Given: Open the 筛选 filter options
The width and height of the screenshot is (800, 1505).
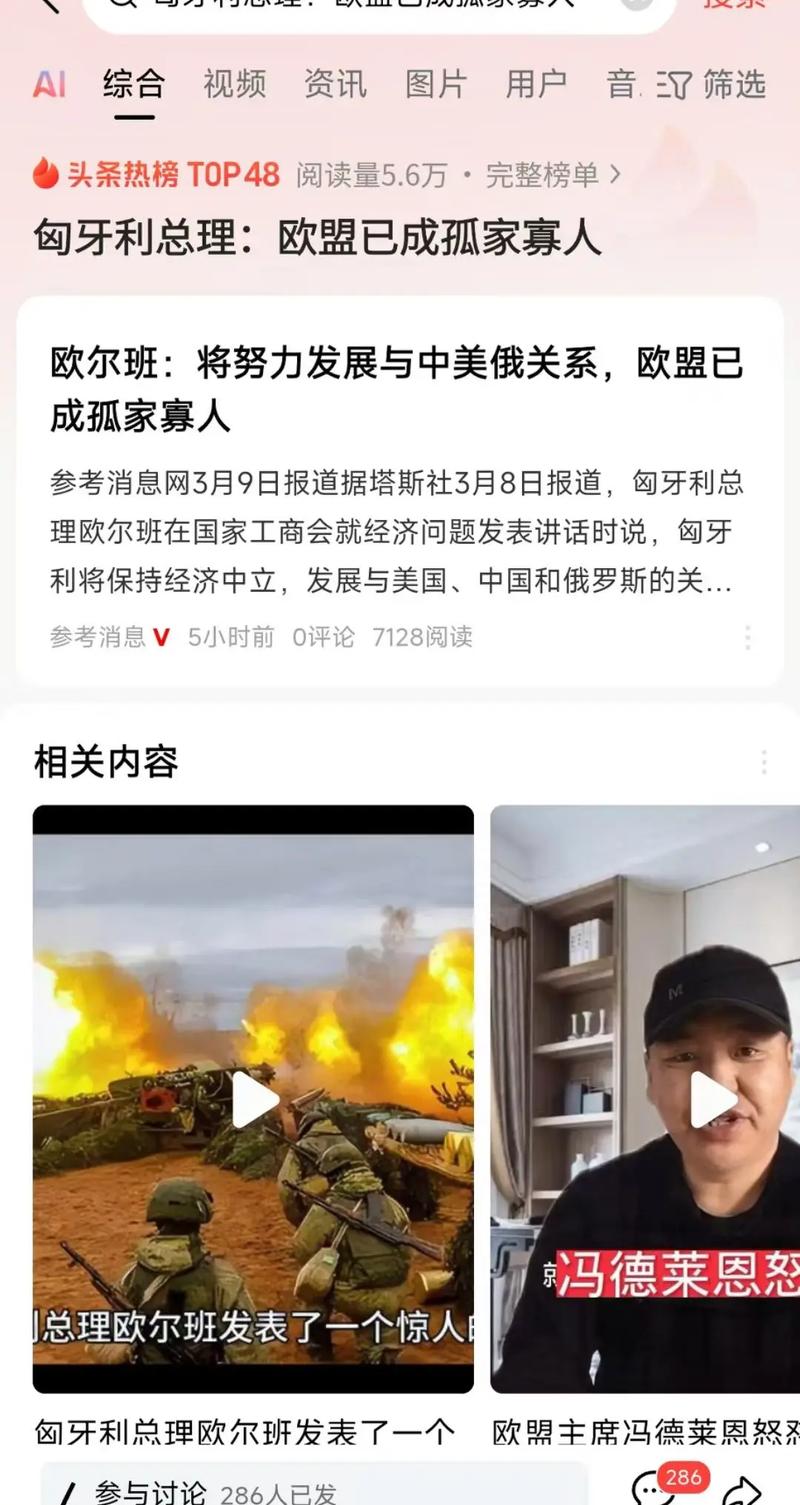Looking at the screenshot, I should 712,86.
